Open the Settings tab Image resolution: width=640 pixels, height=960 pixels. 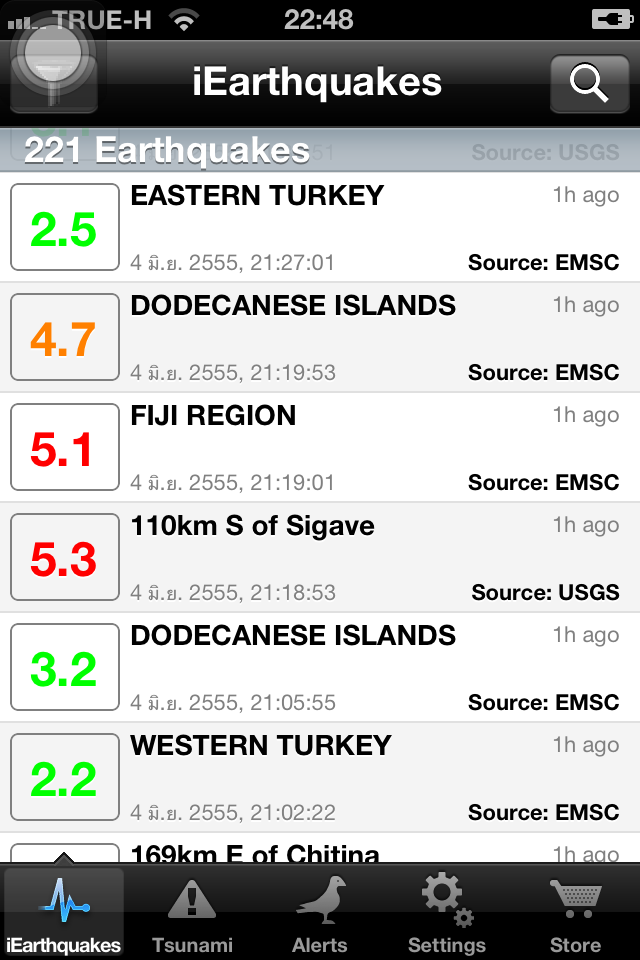click(447, 913)
